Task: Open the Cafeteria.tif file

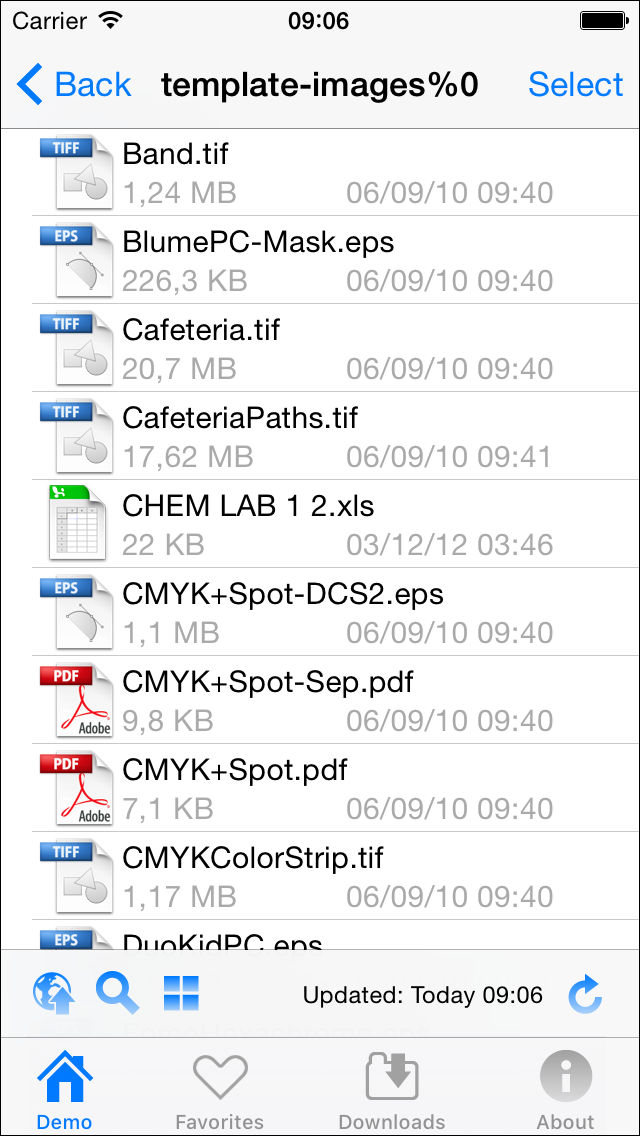Action: (320, 348)
